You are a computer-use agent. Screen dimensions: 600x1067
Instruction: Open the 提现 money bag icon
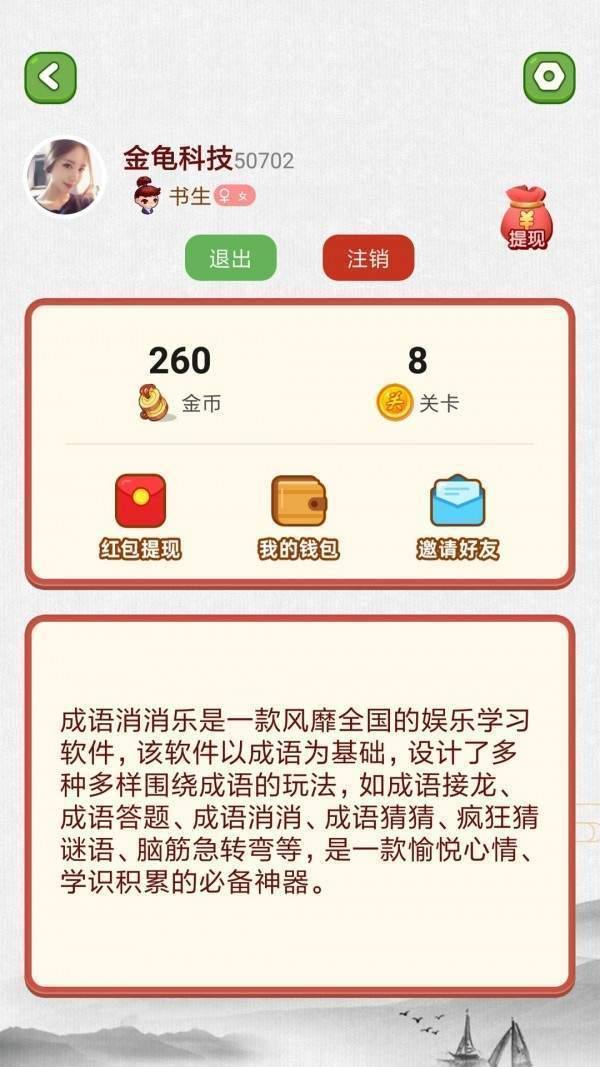click(526, 217)
